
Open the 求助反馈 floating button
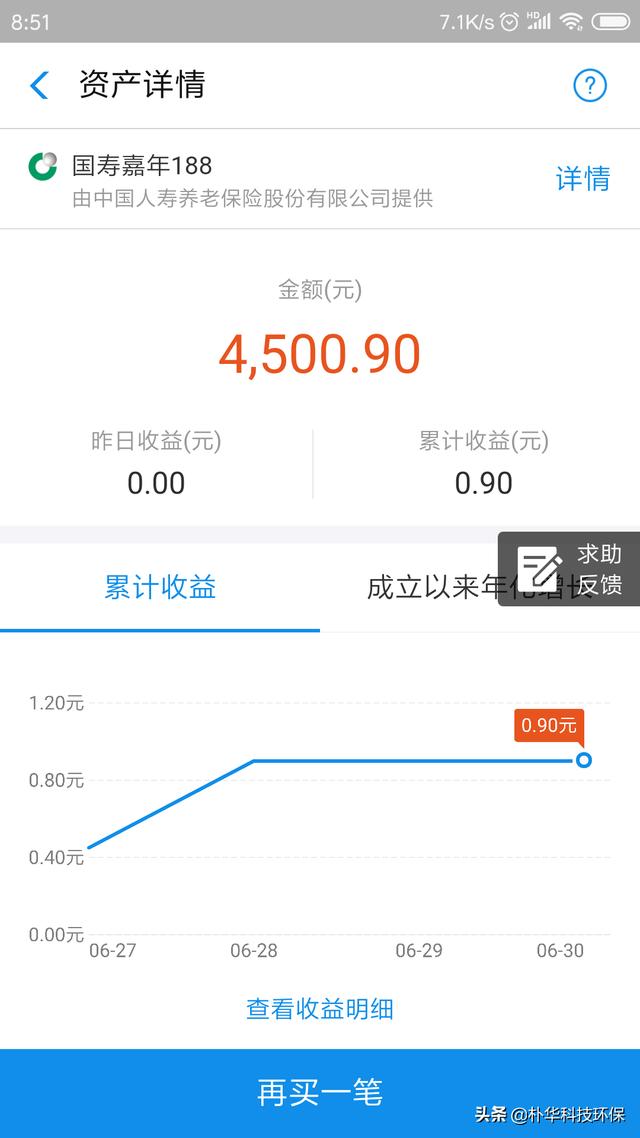click(x=569, y=569)
